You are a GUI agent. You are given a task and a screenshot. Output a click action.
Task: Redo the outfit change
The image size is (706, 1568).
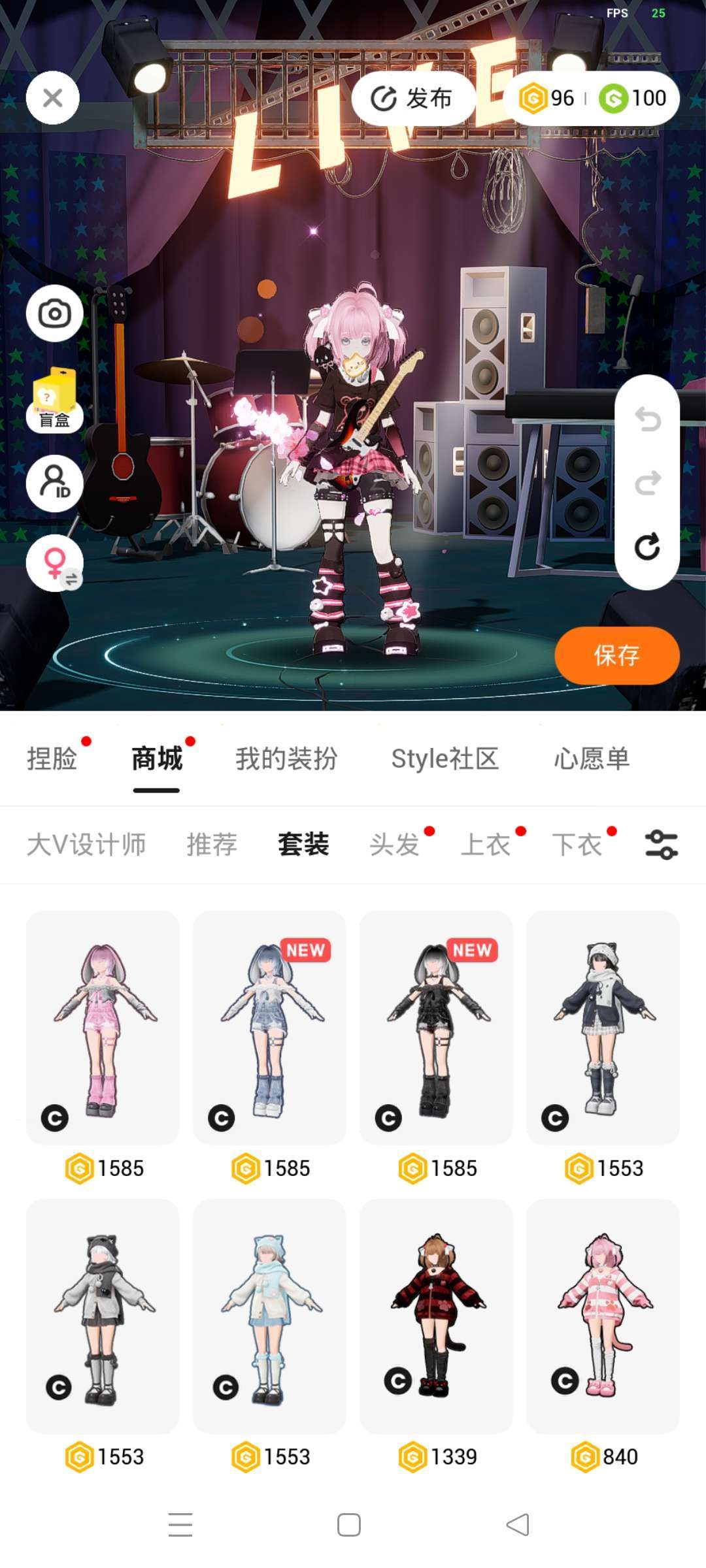[647, 483]
